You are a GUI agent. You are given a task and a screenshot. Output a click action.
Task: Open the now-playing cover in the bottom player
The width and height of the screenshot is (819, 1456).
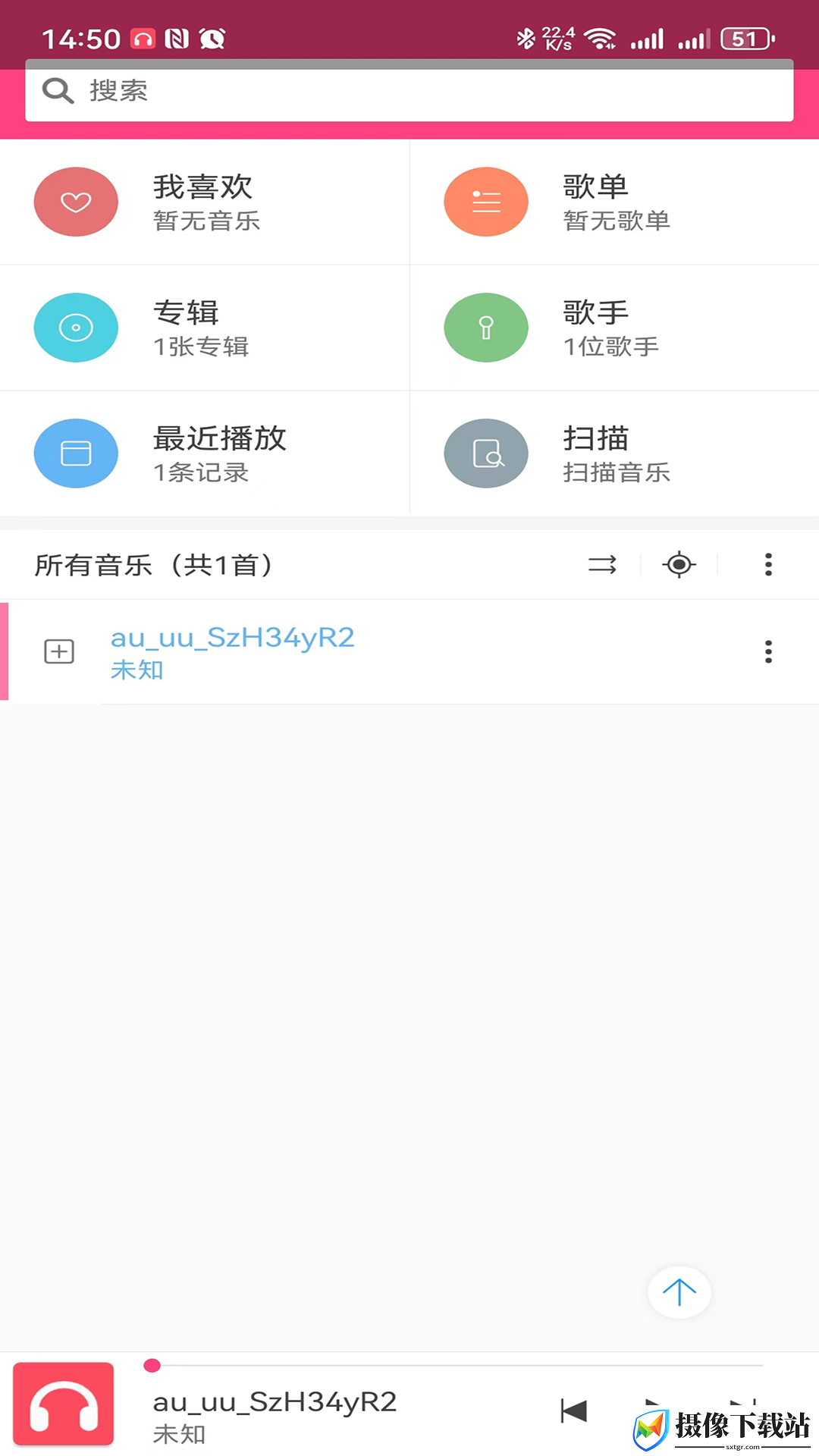(64, 1404)
